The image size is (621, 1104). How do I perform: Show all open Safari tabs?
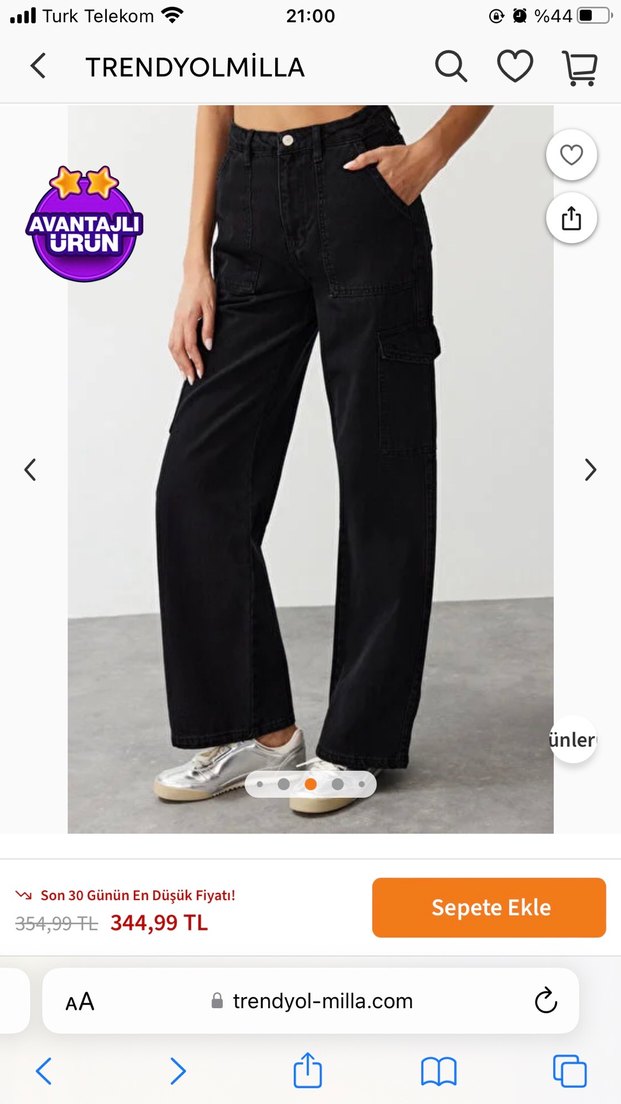569,1071
